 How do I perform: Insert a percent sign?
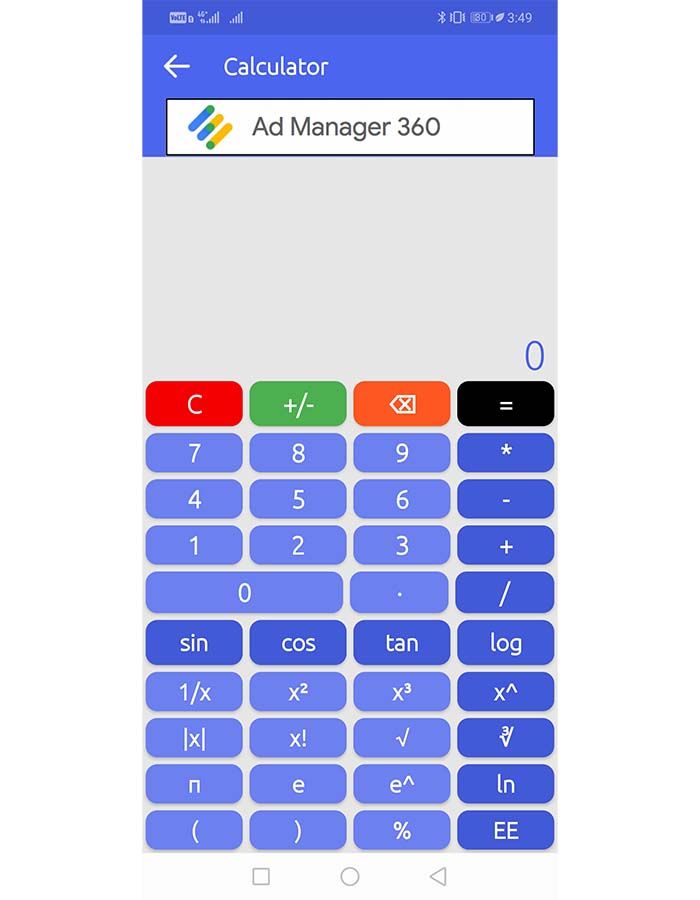(402, 831)
